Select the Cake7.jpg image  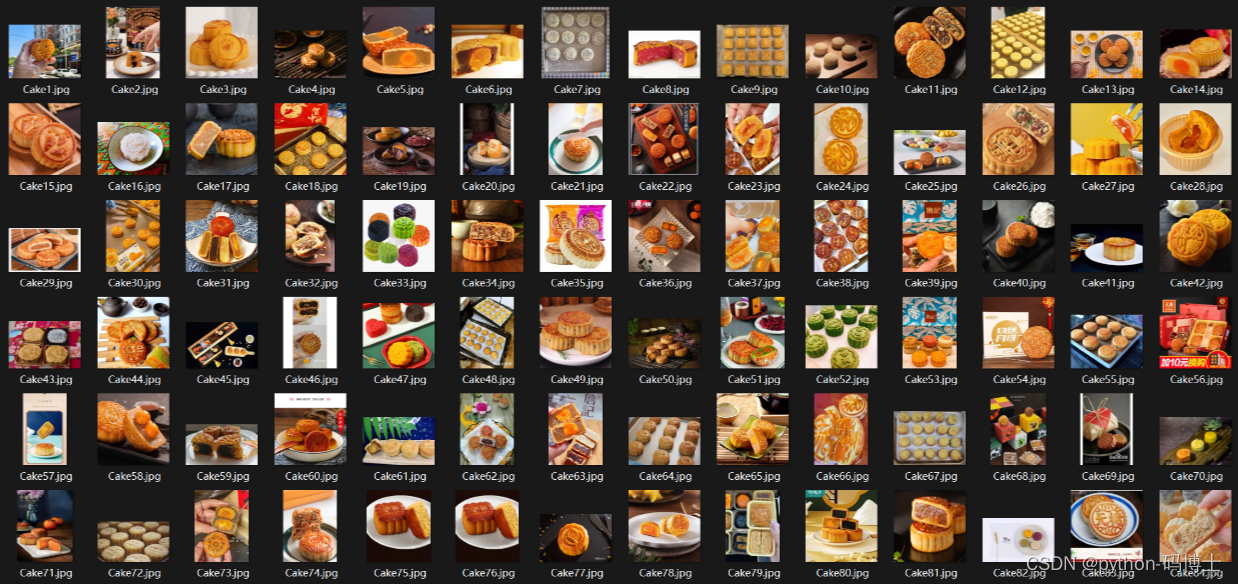pos(575,43)
